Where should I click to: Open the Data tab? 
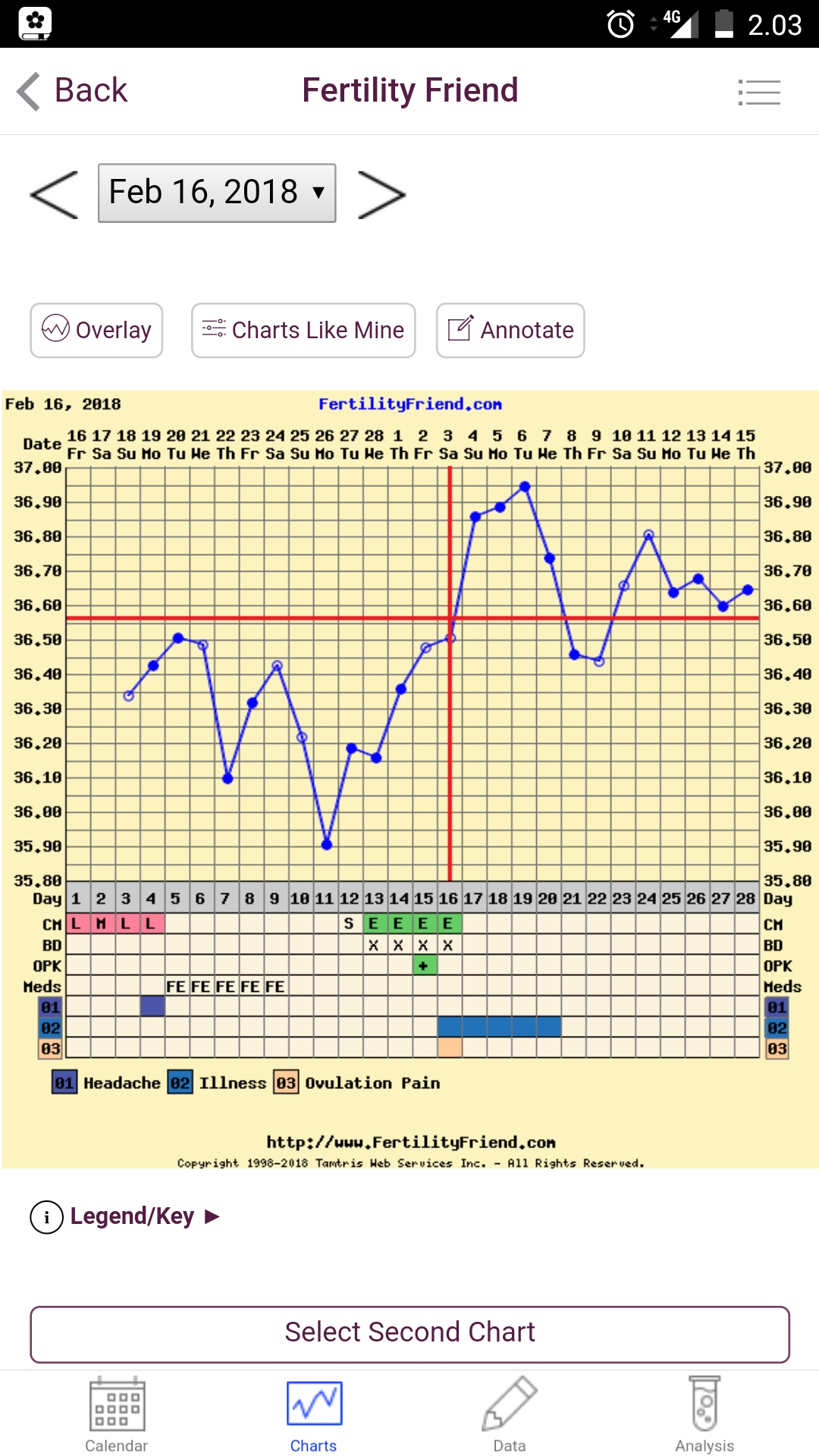coord(510,1414)
